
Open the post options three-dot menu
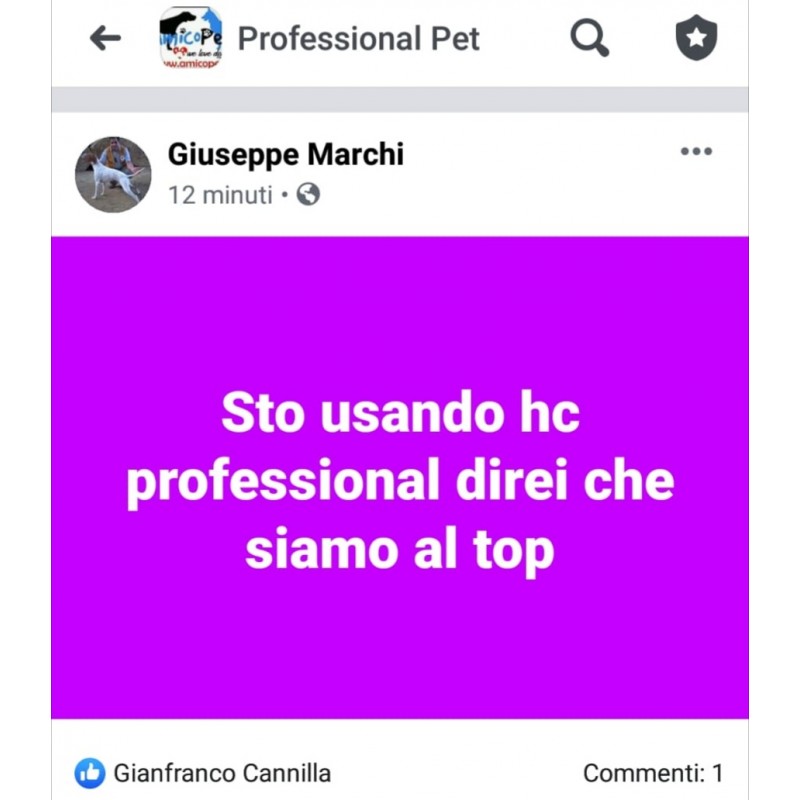[x=696, y=152]
